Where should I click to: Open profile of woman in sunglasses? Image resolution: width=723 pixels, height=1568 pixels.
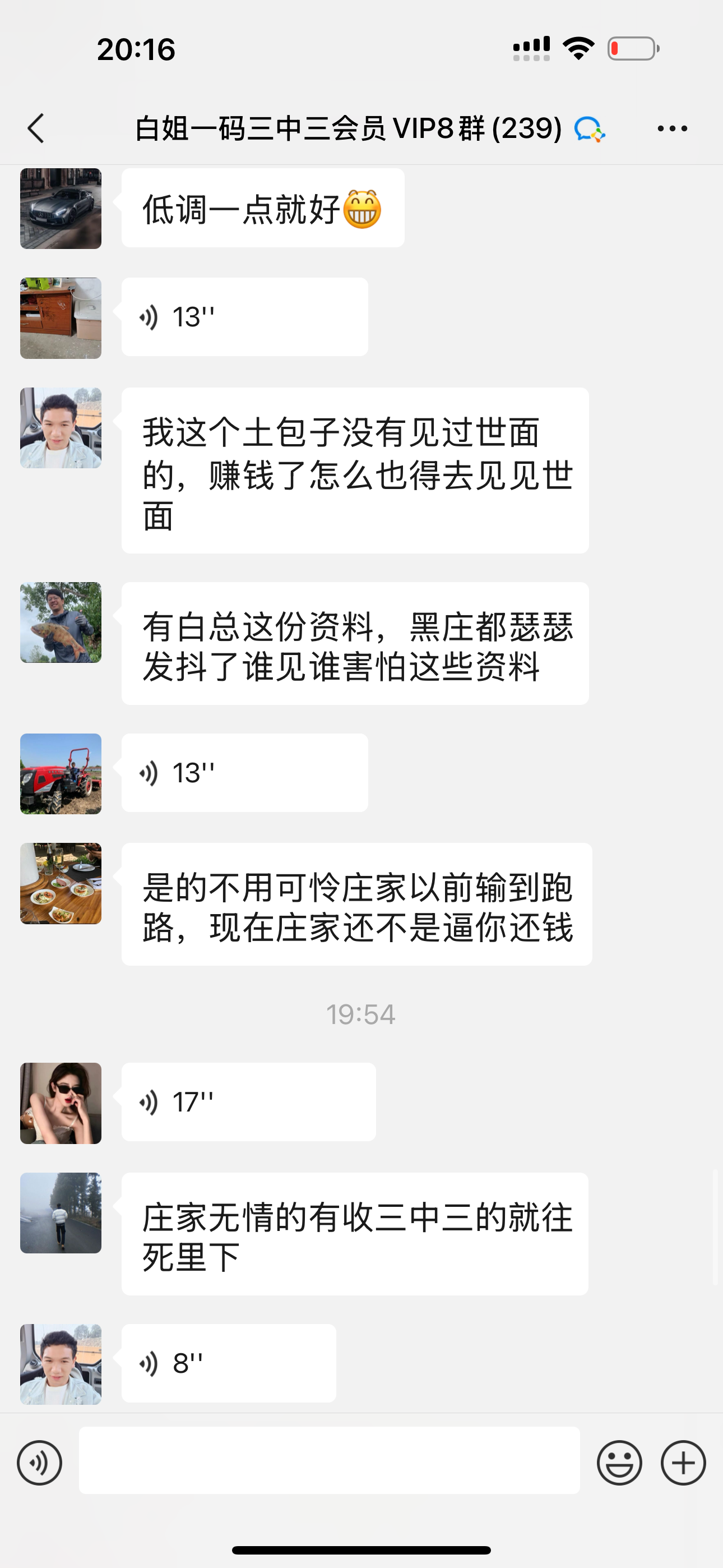tap(61, 1103)
